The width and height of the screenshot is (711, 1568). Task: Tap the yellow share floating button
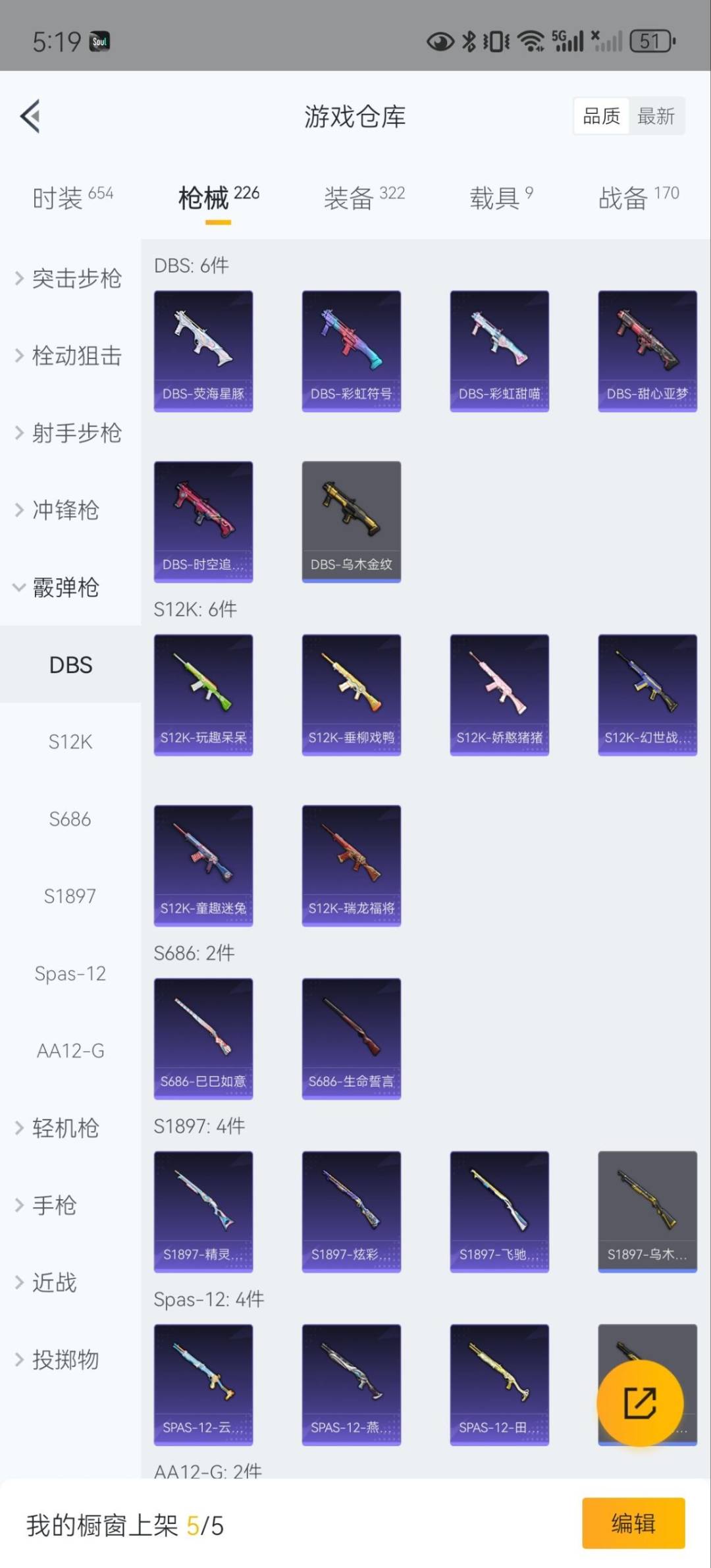click(x=639, y=1403)
